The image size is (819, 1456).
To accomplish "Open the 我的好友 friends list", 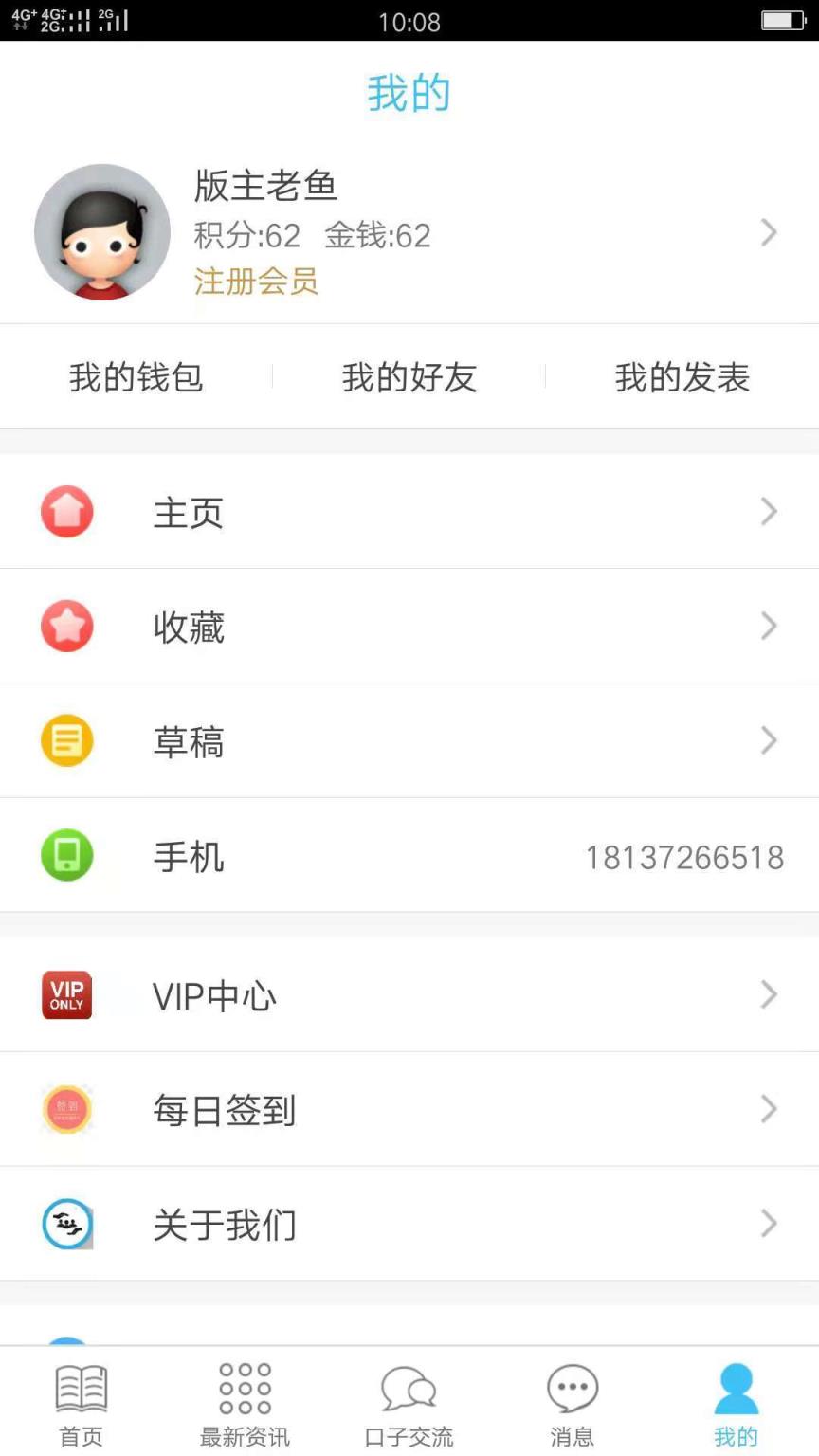I will (409, 376).
